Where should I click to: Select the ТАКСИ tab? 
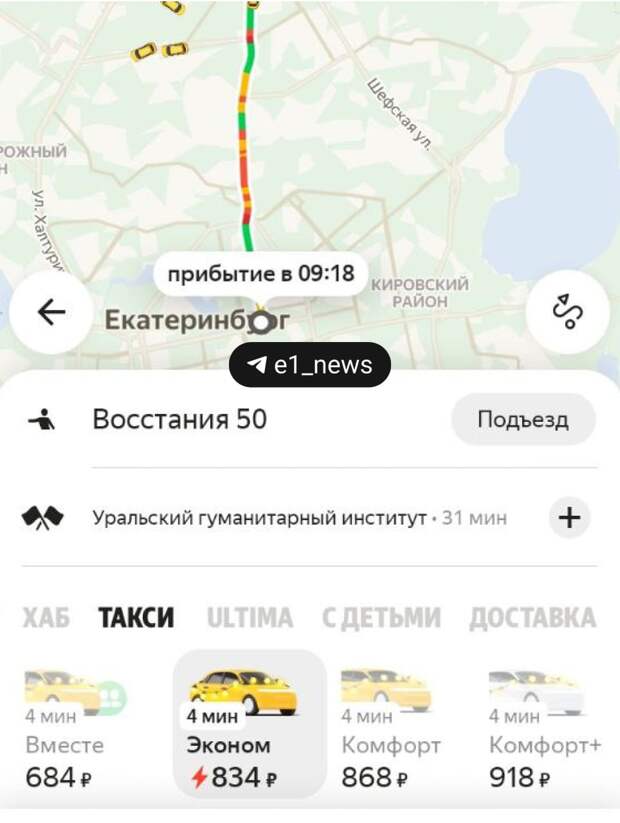(136, 618)
